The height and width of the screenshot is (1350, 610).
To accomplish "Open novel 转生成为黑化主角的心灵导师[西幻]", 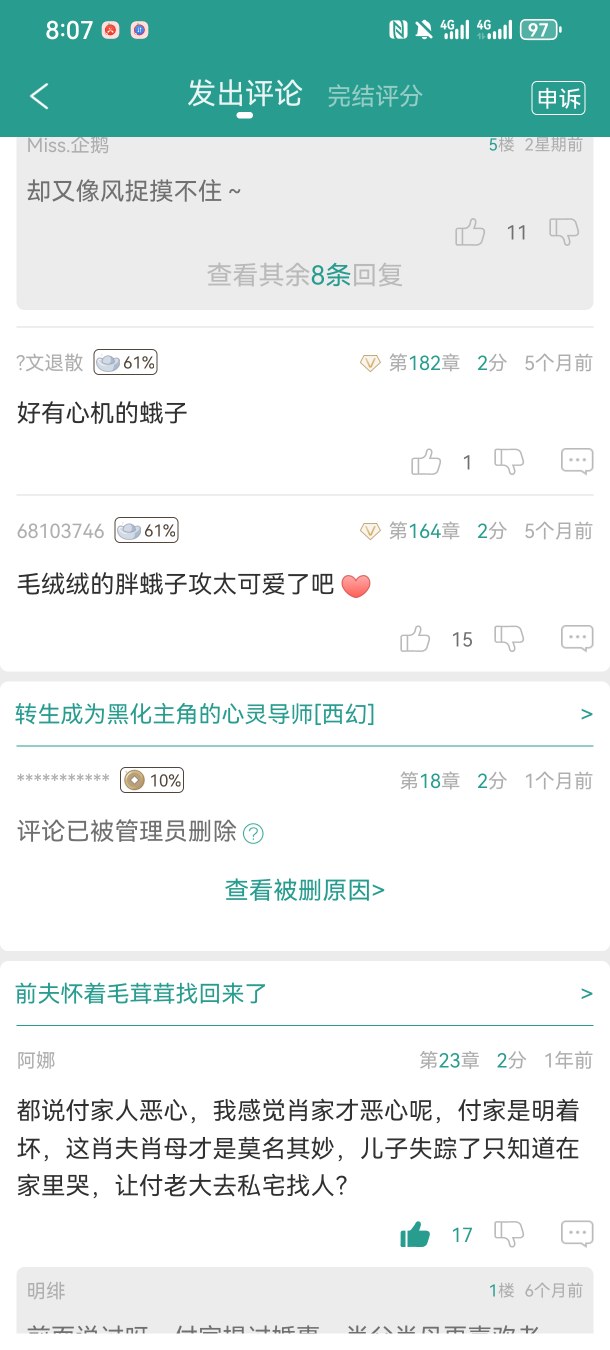I will point(195,714).
